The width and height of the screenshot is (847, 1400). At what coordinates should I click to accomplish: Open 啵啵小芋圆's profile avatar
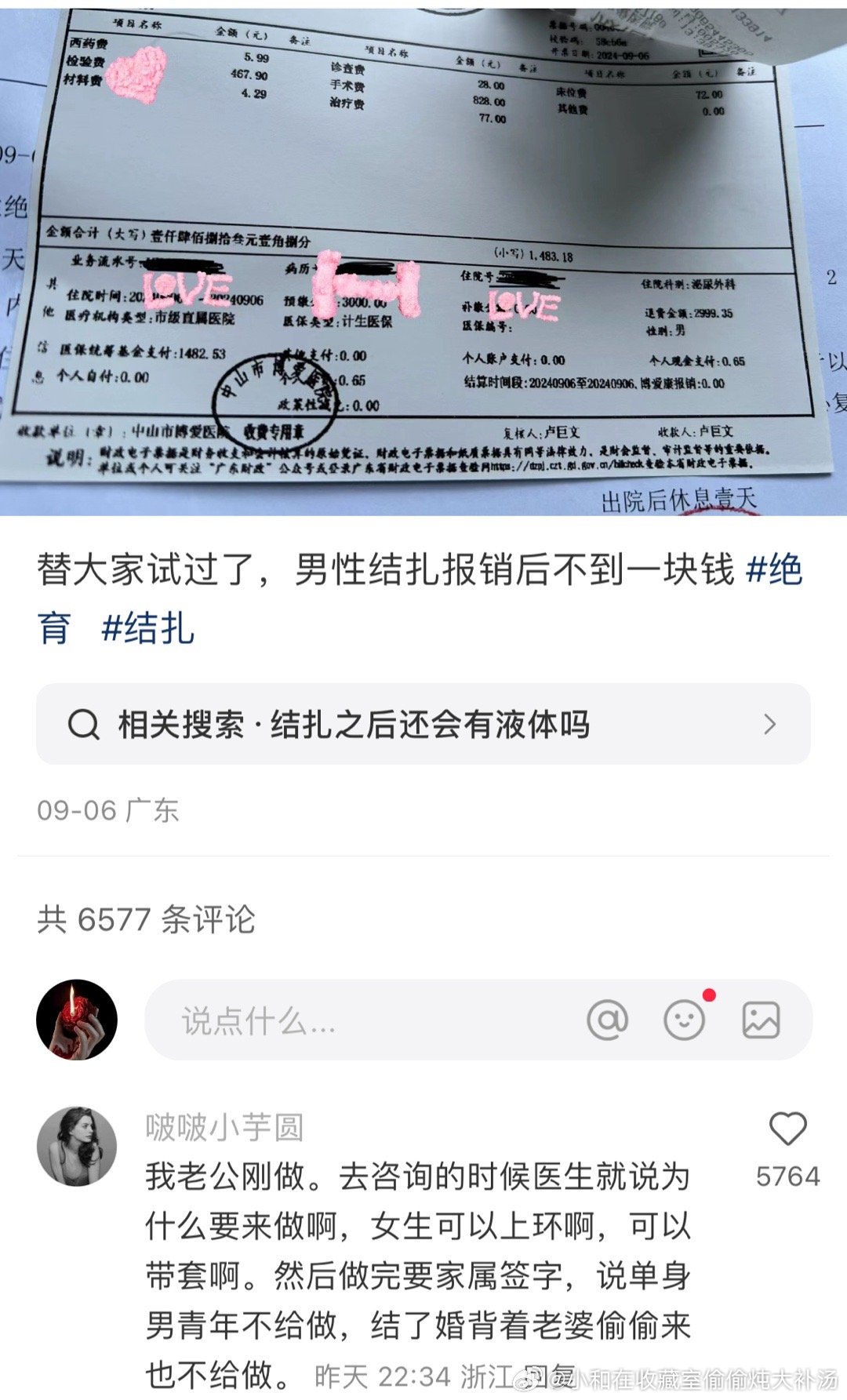(77, 1146)
